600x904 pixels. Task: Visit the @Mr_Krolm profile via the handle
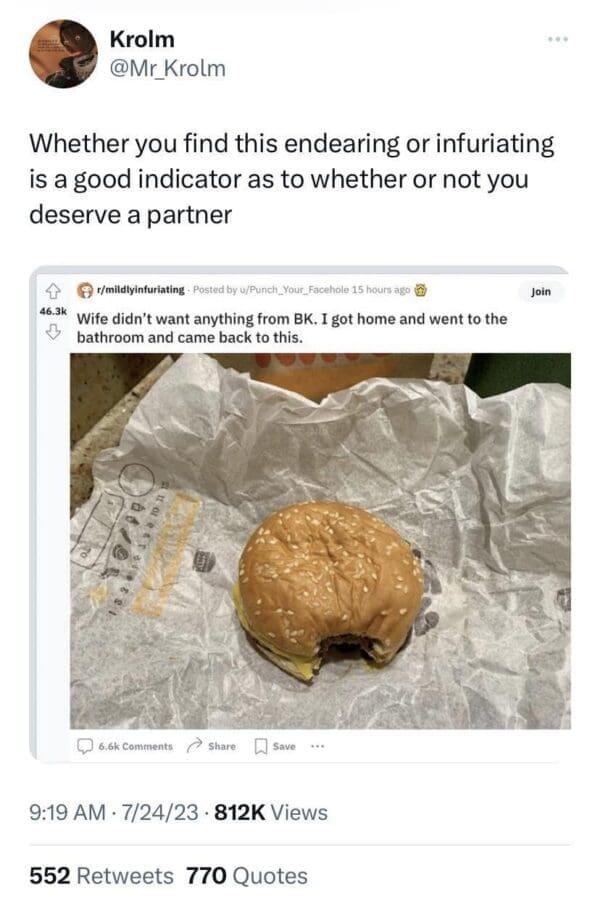point(169,68)
